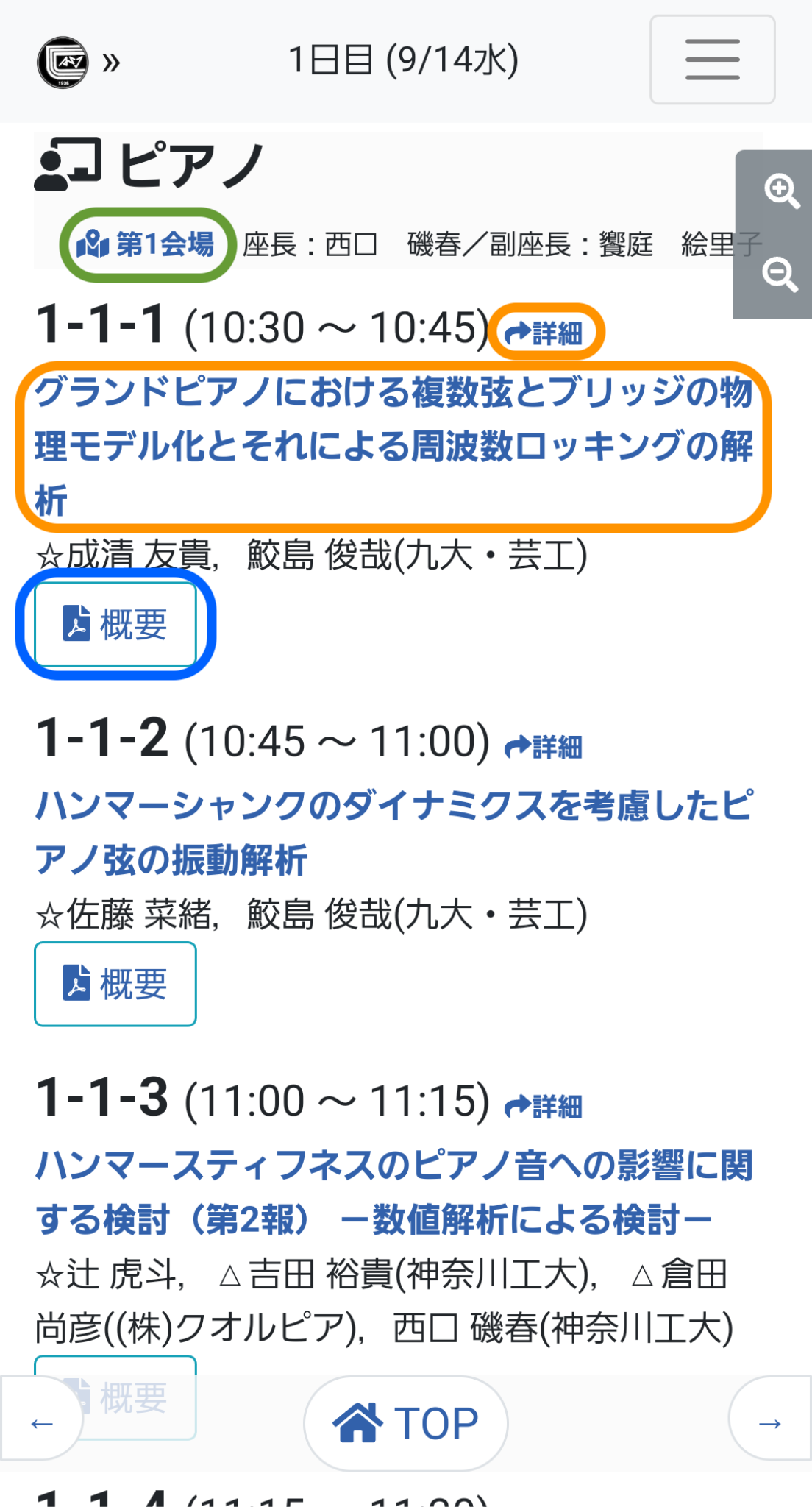The width and height of the screenshot is (812, 1507).
Task: Go to the previous page with left arrow
Action: tap(42, 1423)
